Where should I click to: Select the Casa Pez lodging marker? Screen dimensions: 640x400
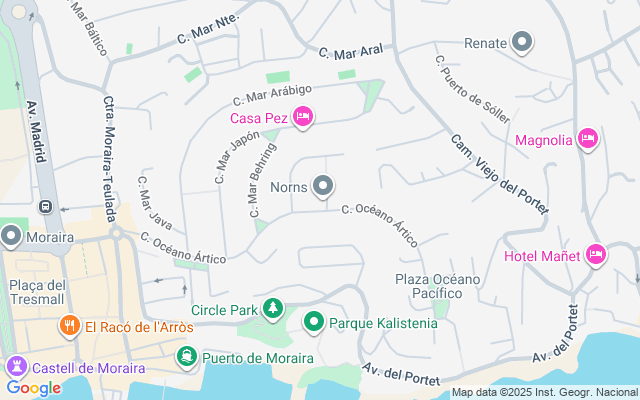point(302,118)
